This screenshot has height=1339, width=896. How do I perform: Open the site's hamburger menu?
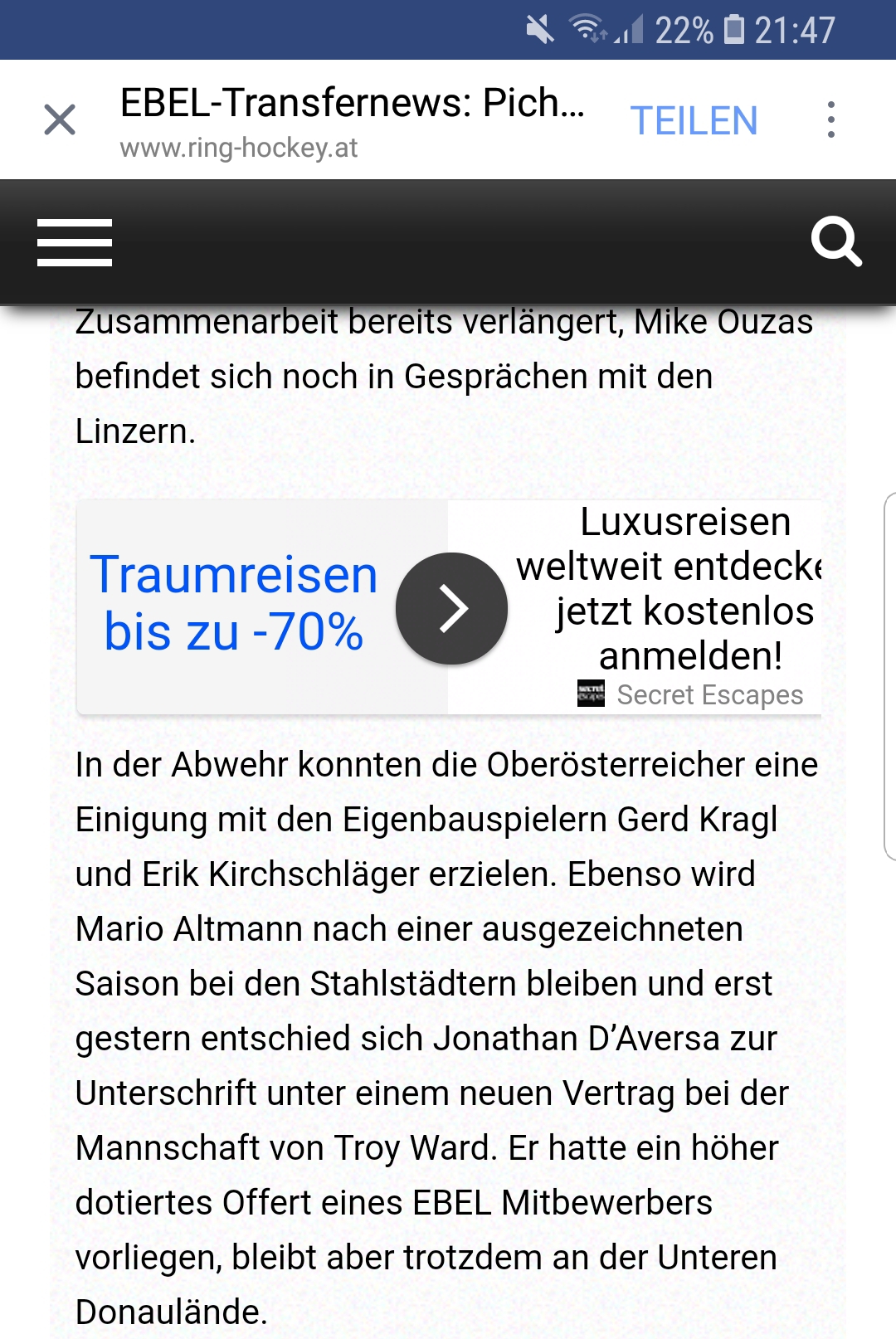click(75, 242)
